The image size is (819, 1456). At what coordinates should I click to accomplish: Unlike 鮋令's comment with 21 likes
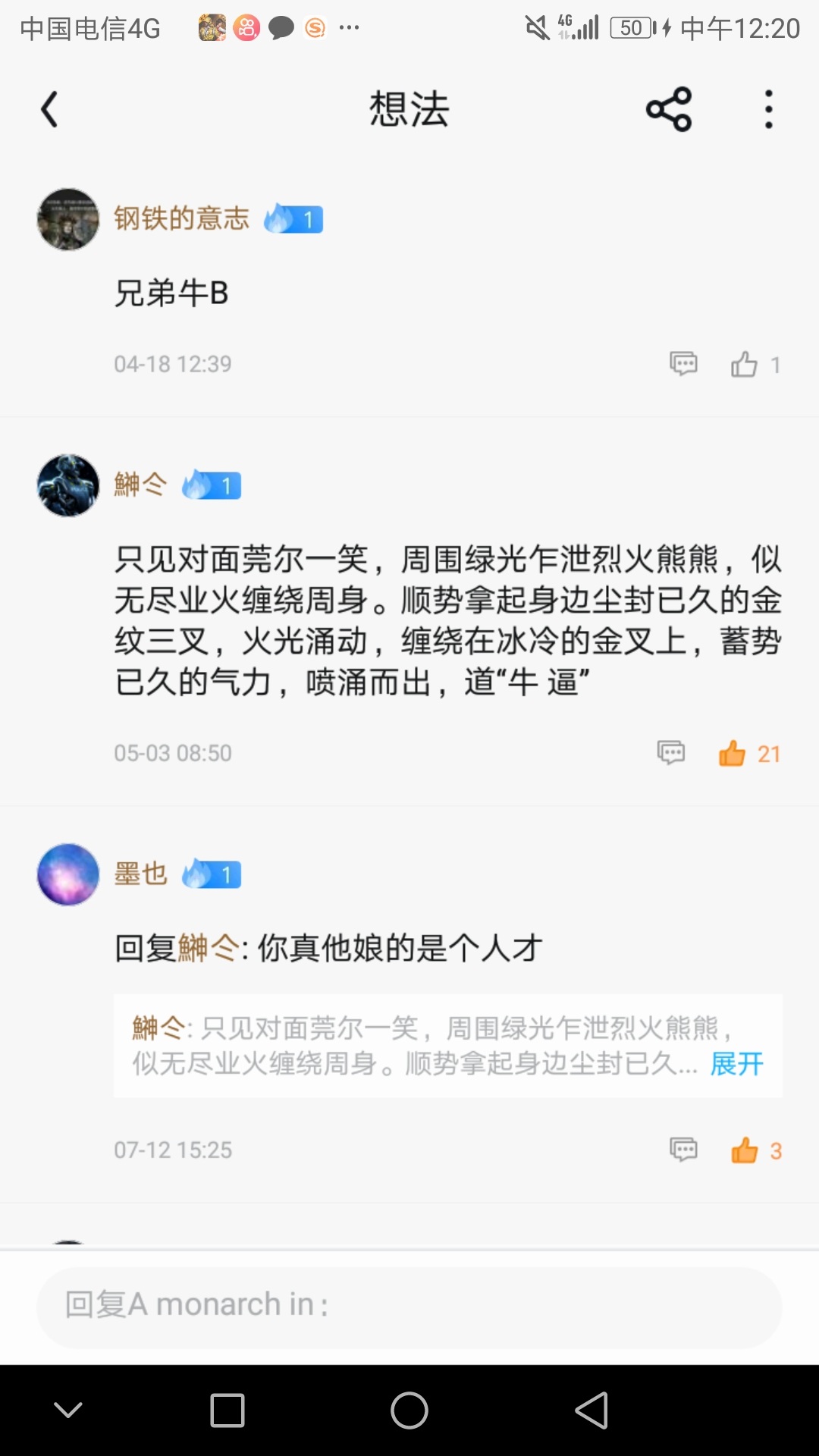[733, 753]
